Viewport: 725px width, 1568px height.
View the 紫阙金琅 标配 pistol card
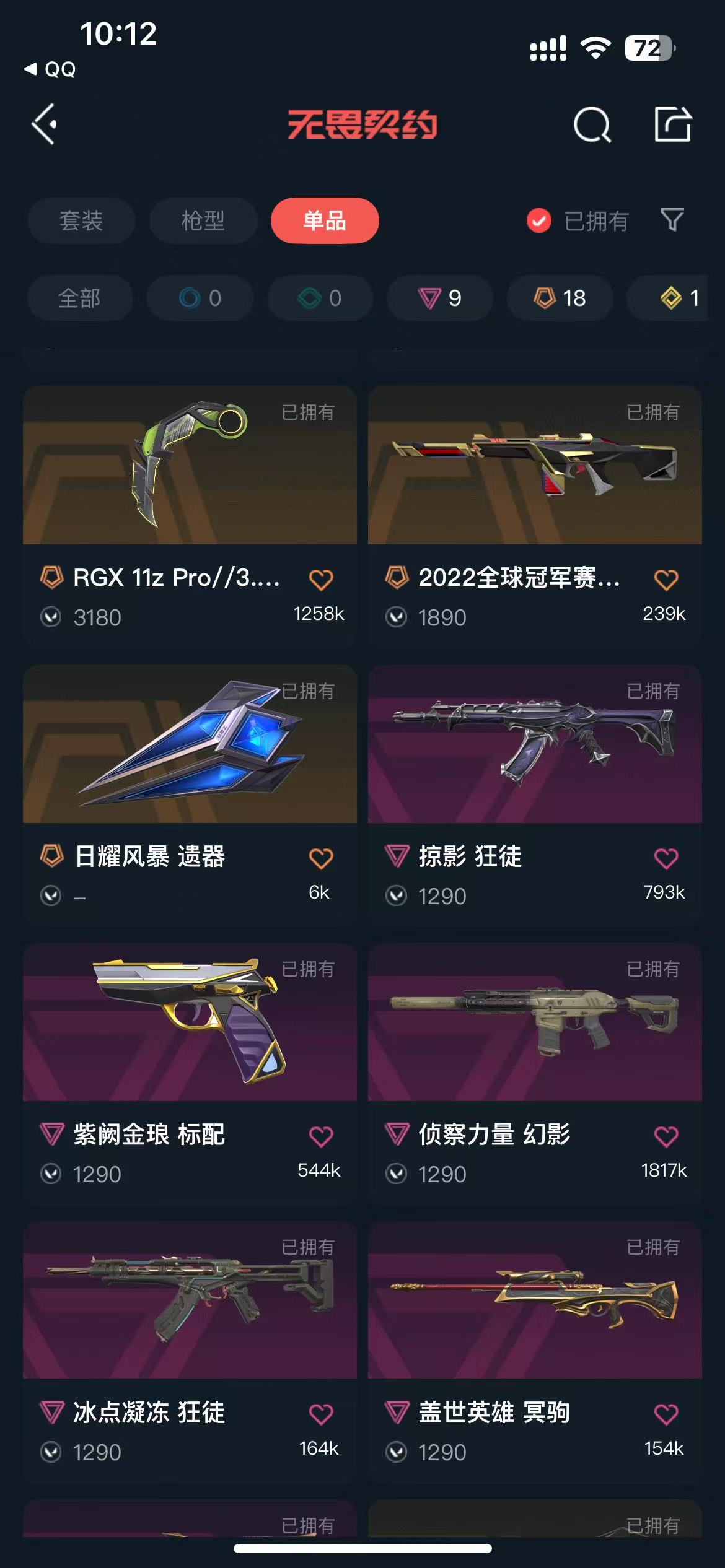point(190,1022)
